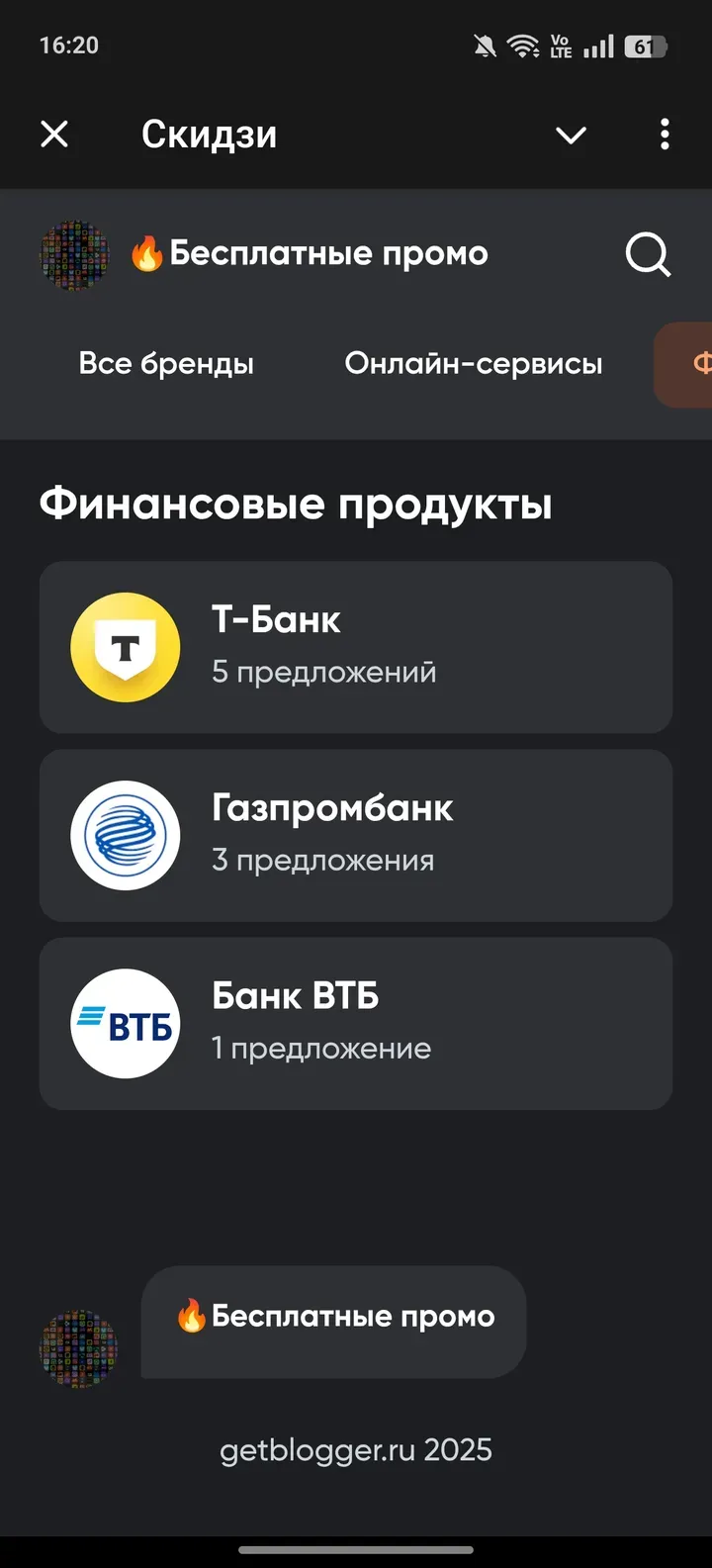
Task: Open the search magnifier icon
Action: 648,255
